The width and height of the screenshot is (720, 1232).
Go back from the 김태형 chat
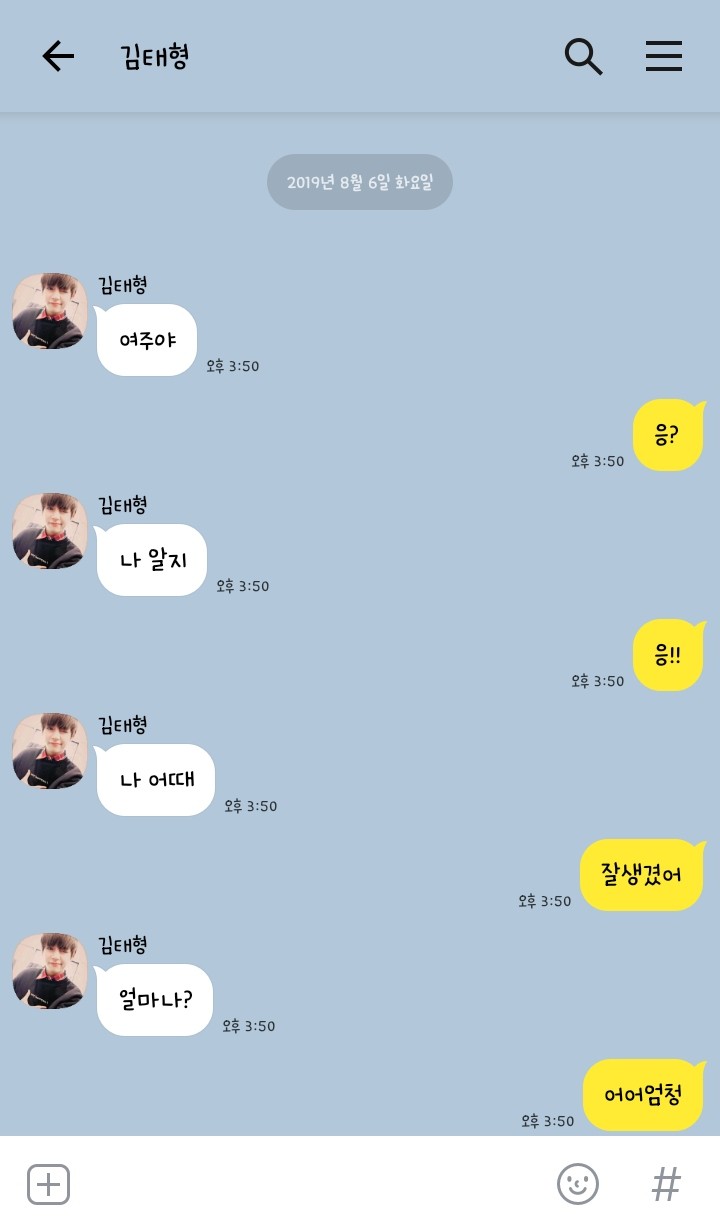[58, 57]
